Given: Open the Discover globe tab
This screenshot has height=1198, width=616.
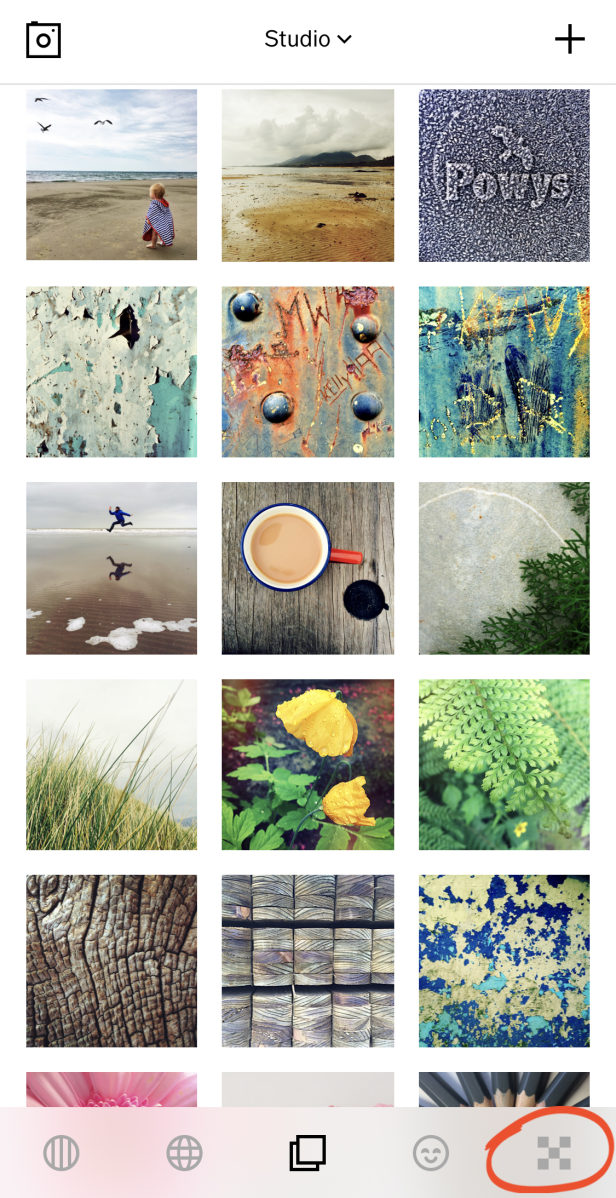Looking at the screenshot, I should 184,1153.
